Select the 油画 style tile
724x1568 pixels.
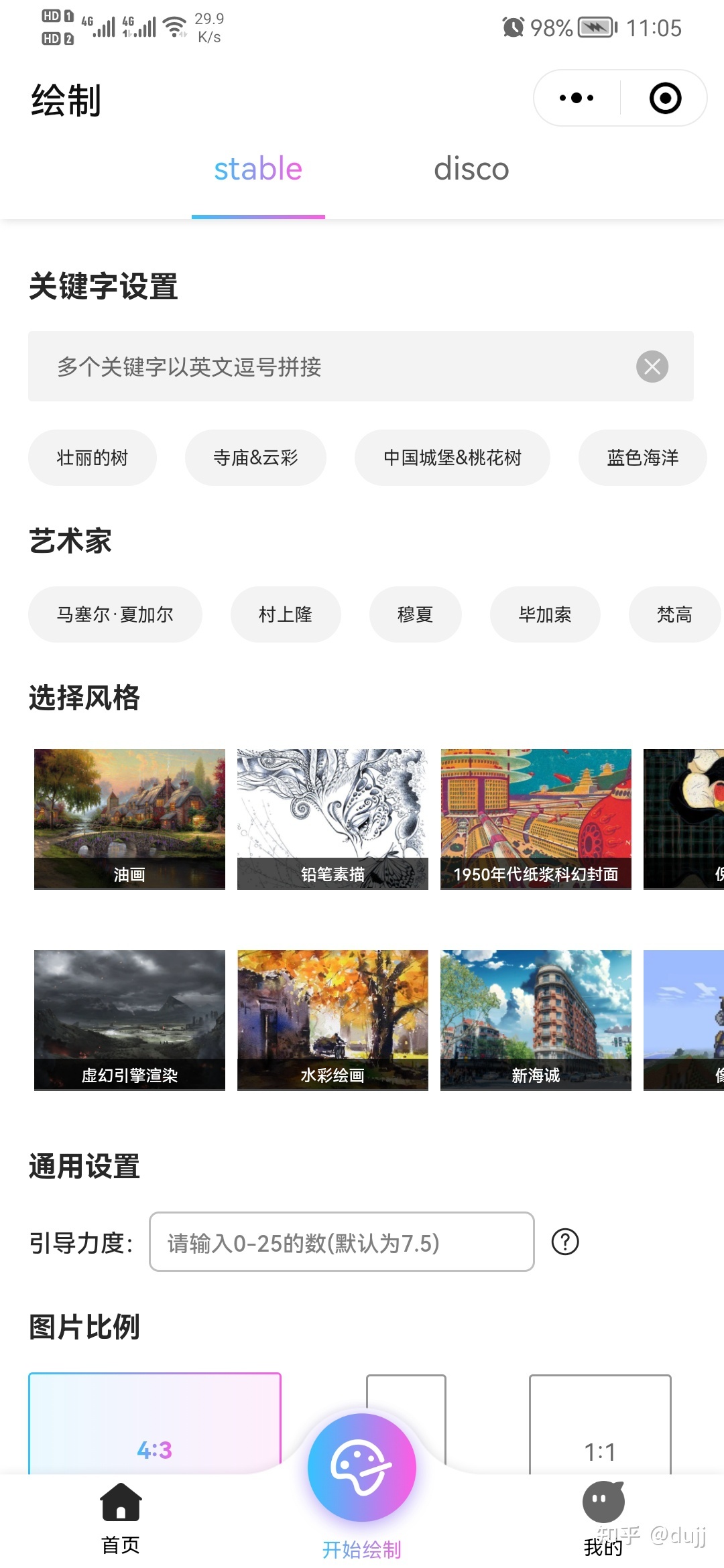(129, 819)
